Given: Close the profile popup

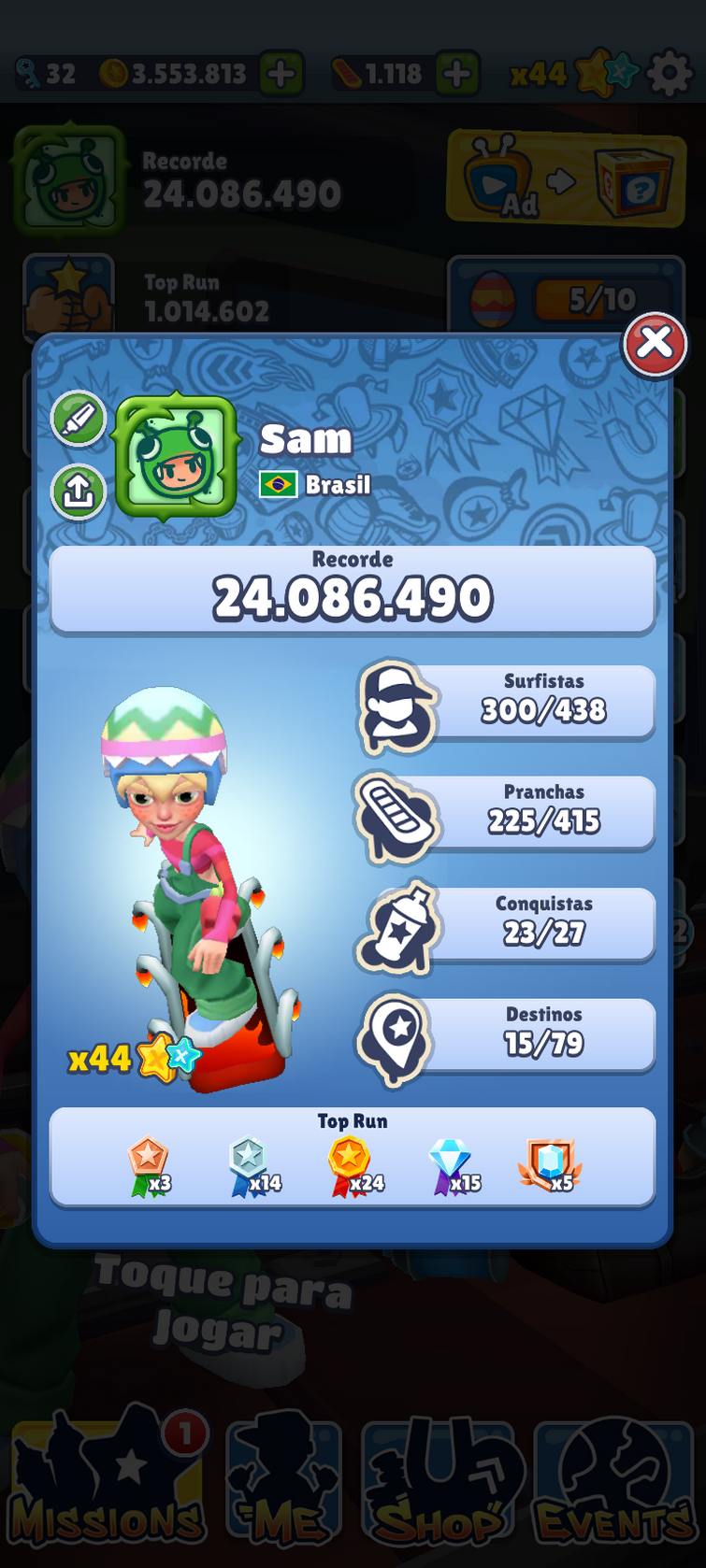Looking at the screenshot, I should coord(655,344).
